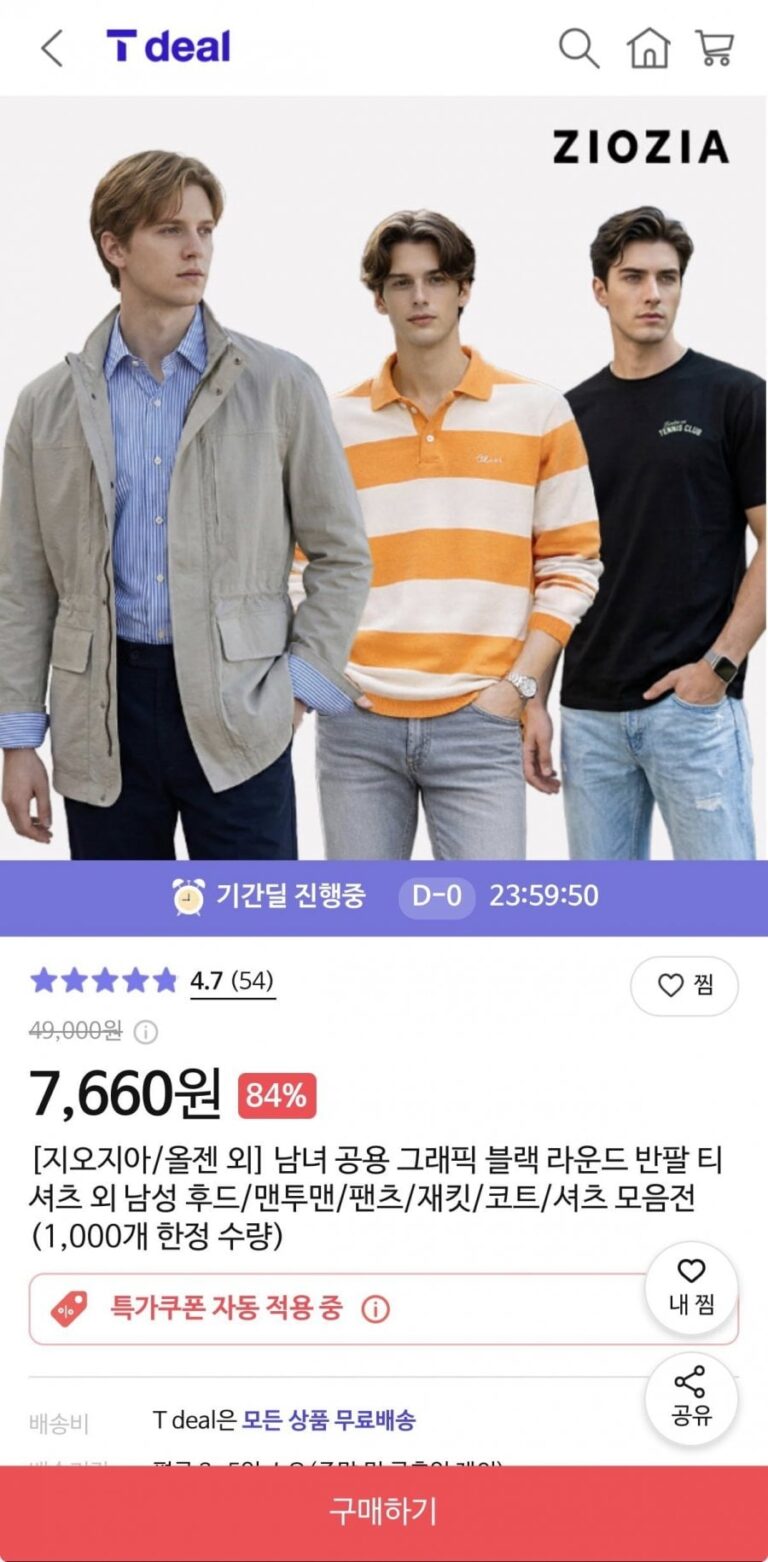Go back using the top arrow
This screenshot has width=768, height=1562.
(x=51, y=48)
